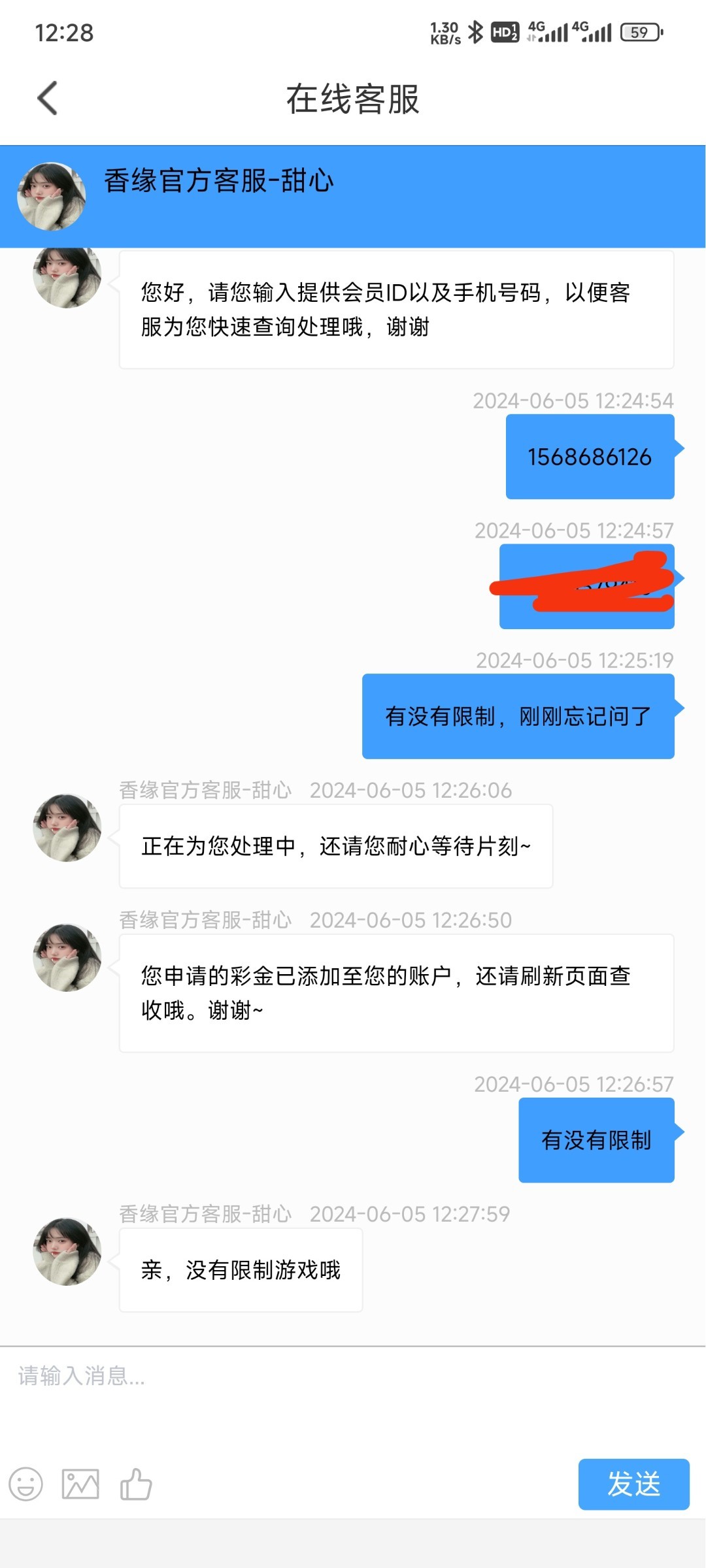Tap the thumbs-up rating icon

(136, 1484)
